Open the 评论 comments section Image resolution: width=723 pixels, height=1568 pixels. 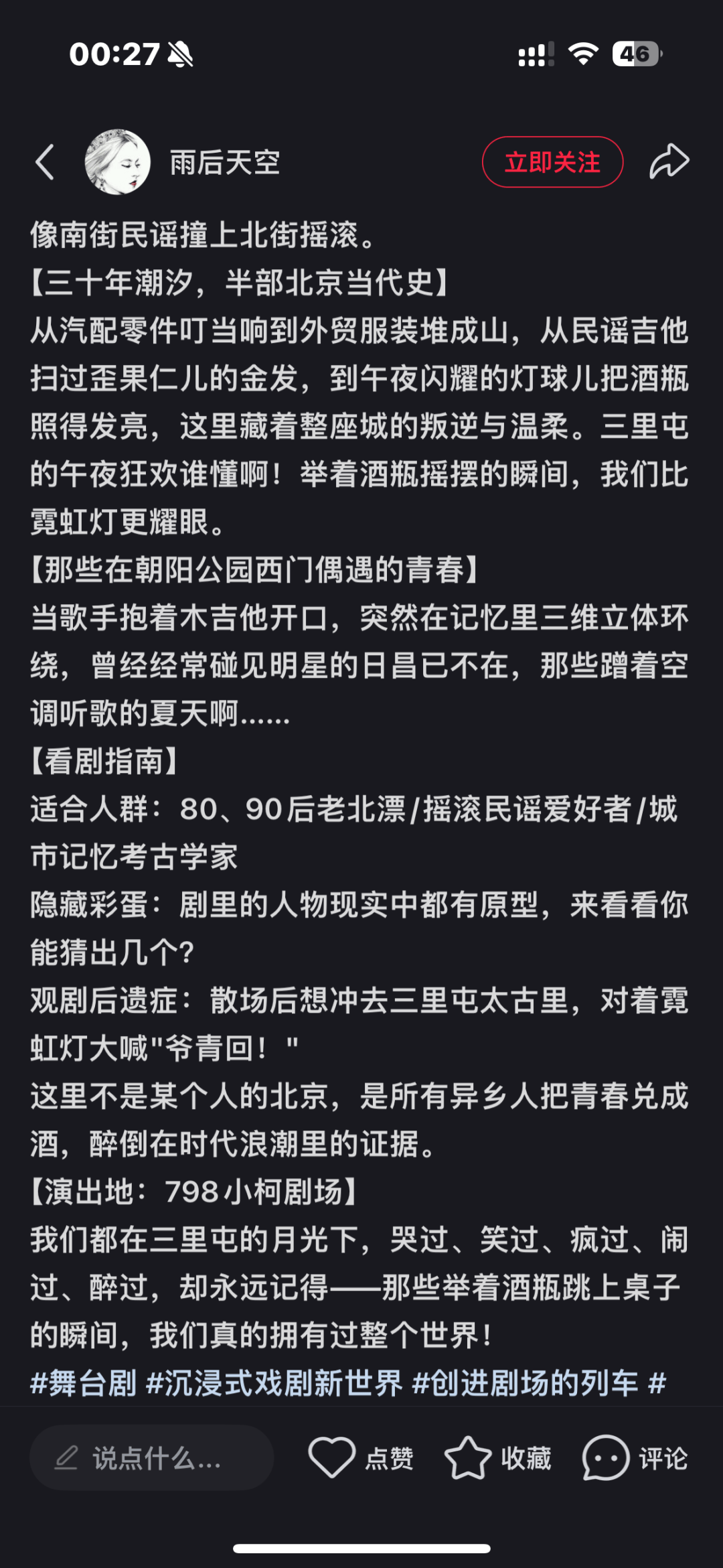tap(635, 1457)
